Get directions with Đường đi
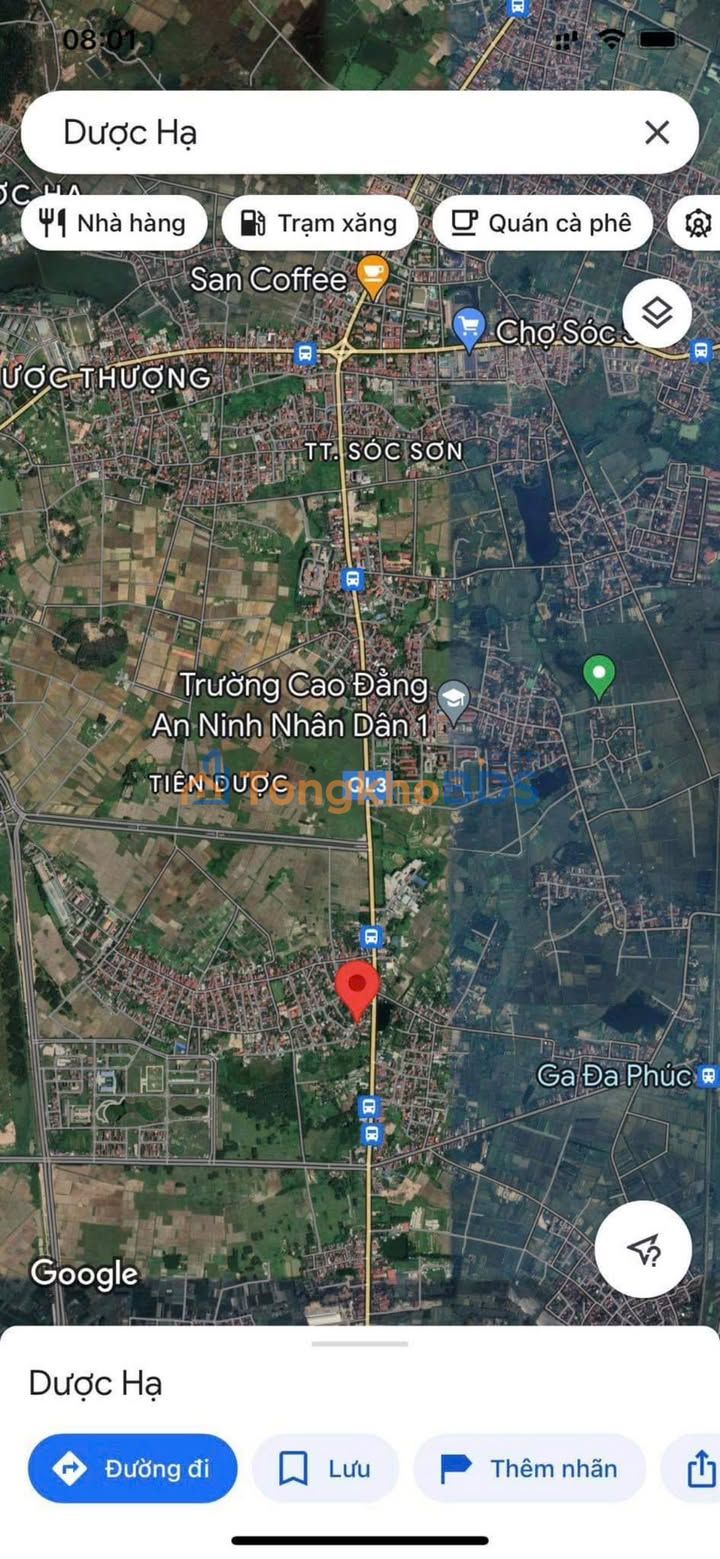The width and height of the screenshot is (720, 1559). click(x=133, y=1468)
